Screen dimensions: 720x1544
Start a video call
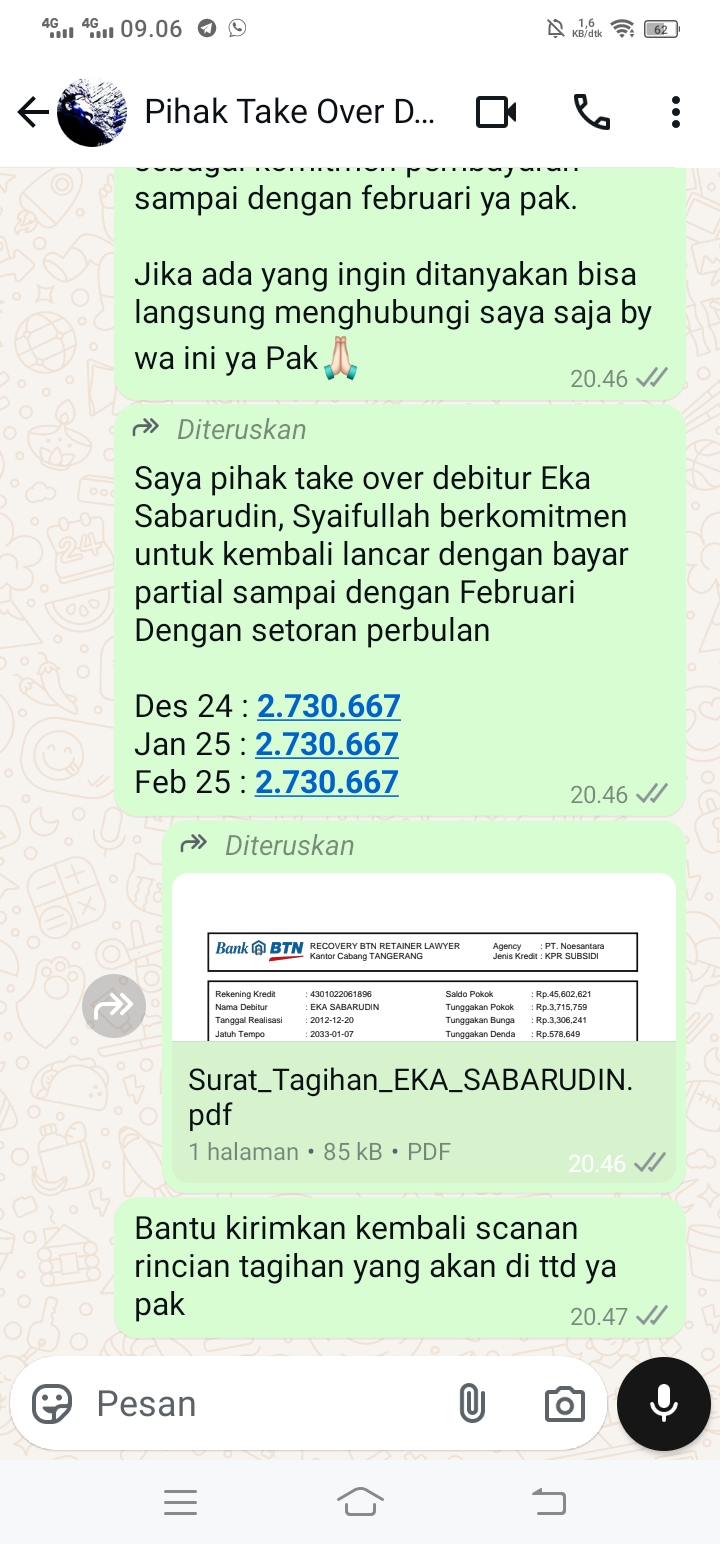(x=496, y=112)
